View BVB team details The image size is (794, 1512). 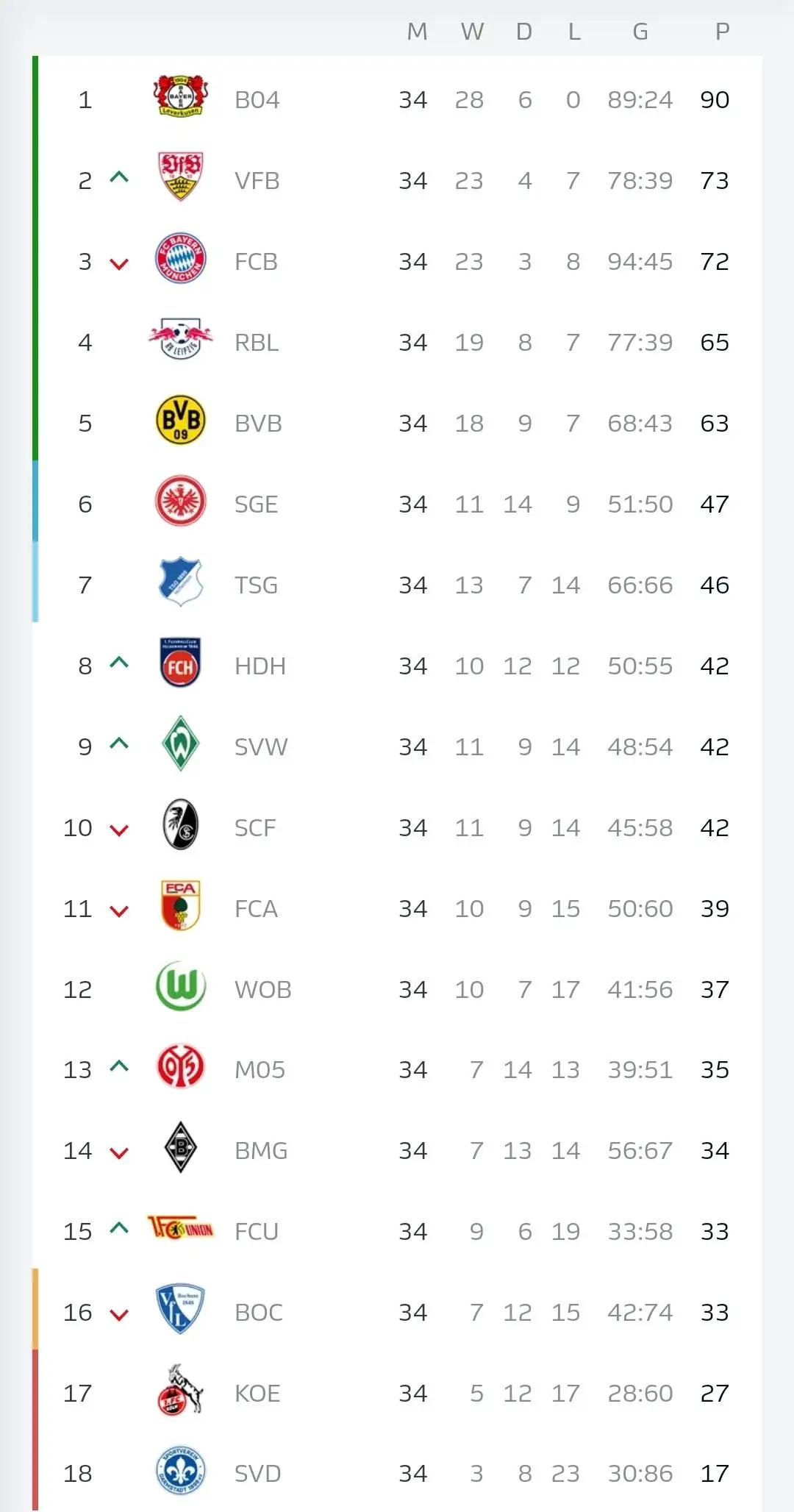[x=397, y=423]
